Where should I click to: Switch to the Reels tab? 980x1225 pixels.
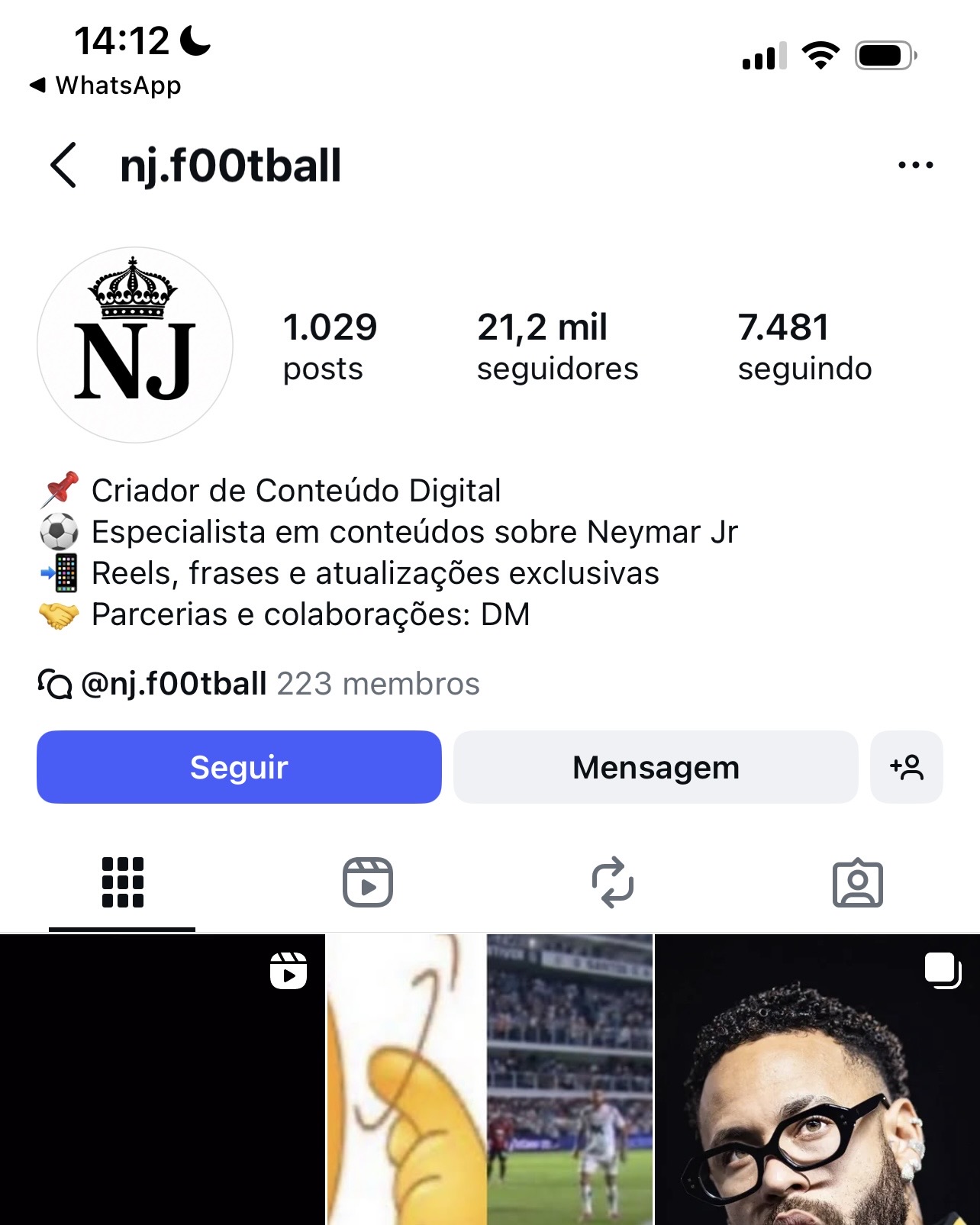pos(367,882)
